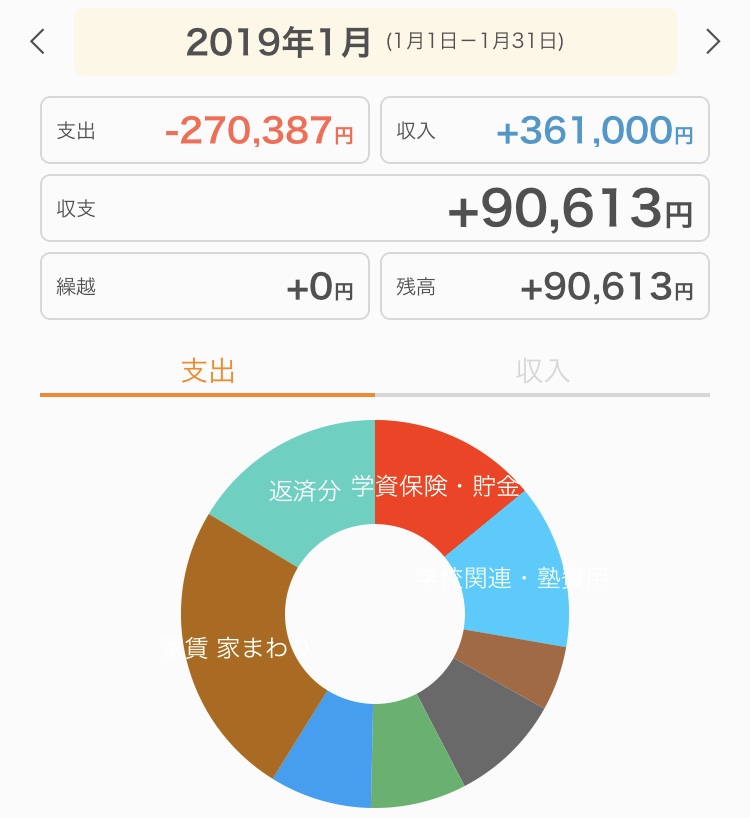750x818 pixels.
Task: Switch to the 収入 tab
Action: pyautogui.click(x=542, y=372)
